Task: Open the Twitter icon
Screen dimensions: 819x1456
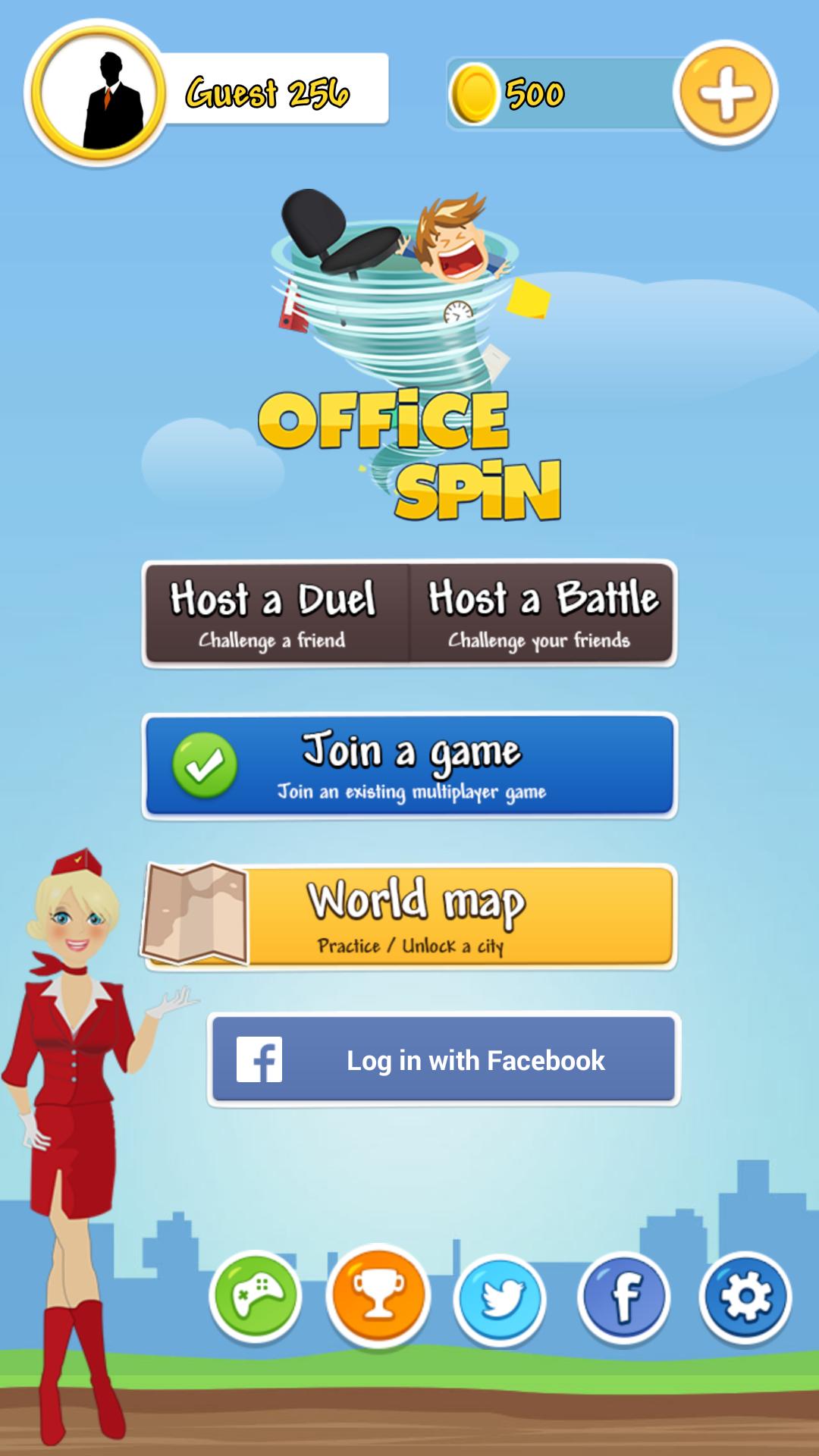Action: click(x=500, y=1299)
